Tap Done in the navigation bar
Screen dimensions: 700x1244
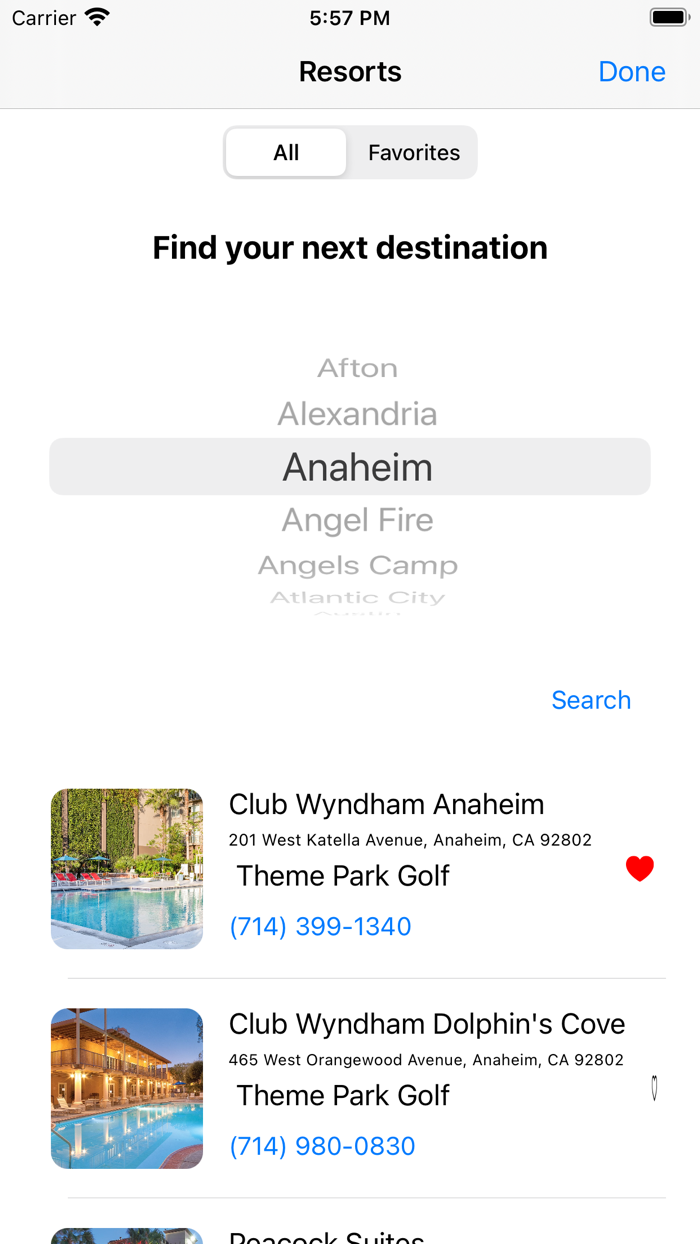click(x=631, y=72)
